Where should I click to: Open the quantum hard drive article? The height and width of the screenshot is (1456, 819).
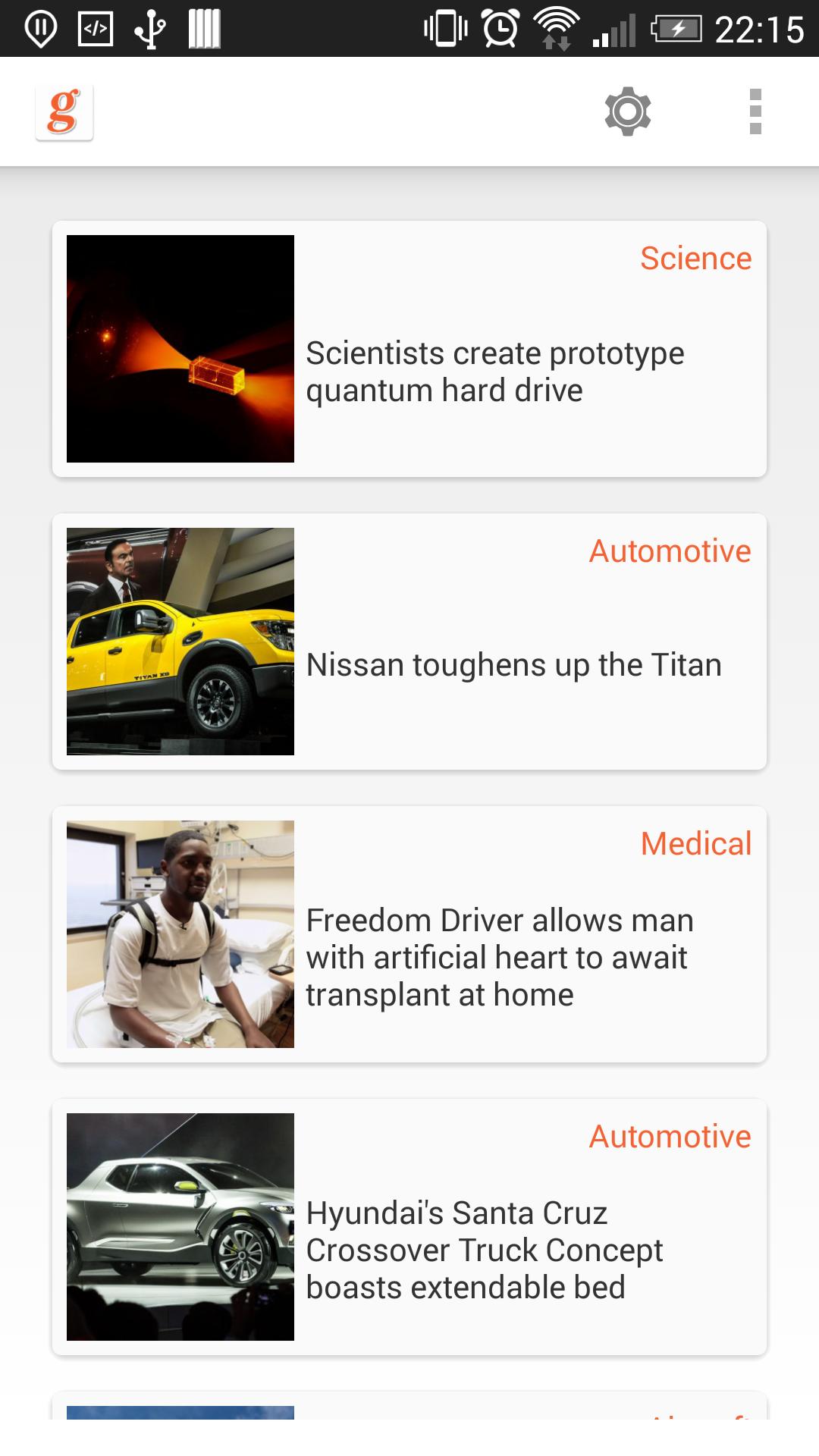point(494,372)
